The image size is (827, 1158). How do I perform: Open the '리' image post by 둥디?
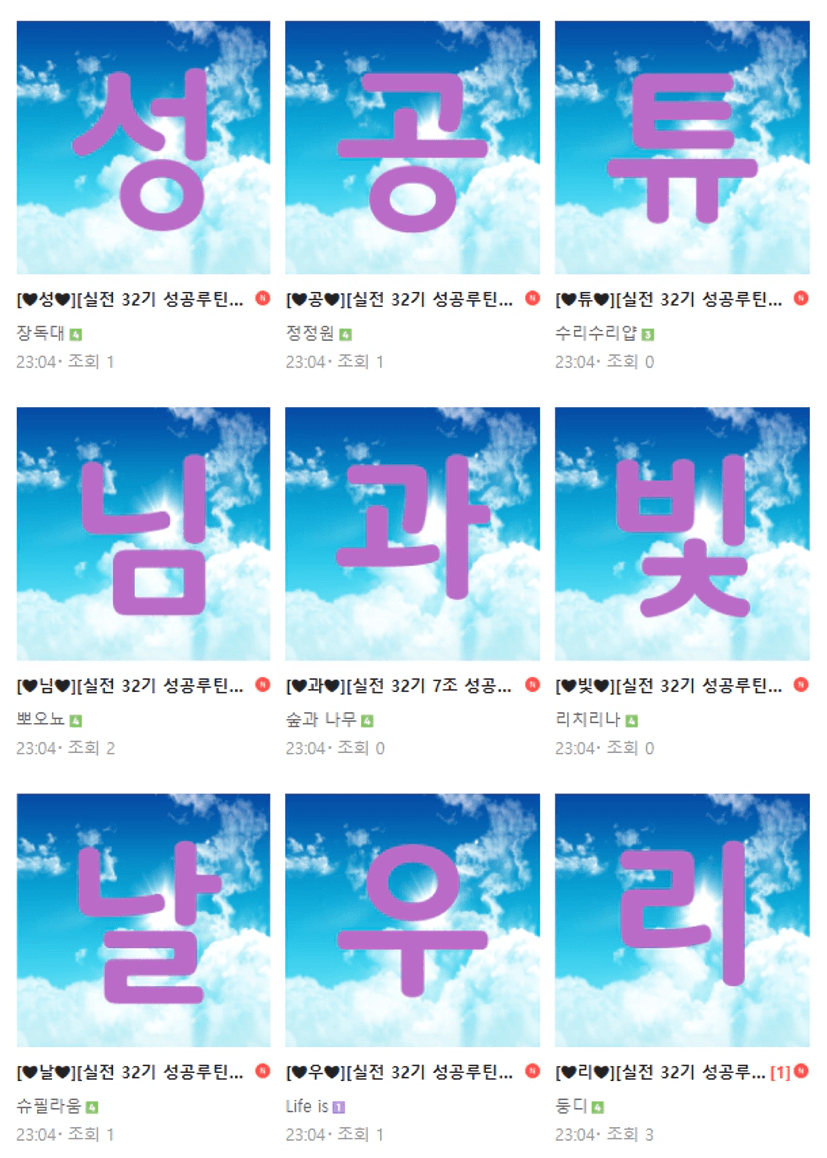tap(682, 920)
